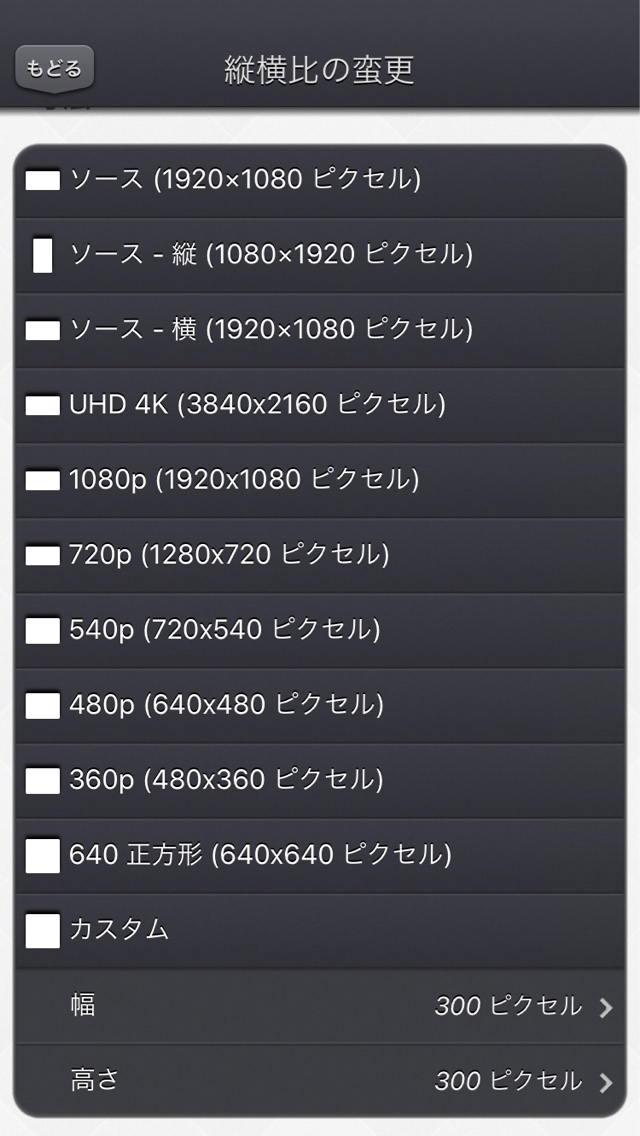Viewport: 640px width, 1136px height.
Task: Choose ソース - 横 (1920×1080) ratio
Action: pos(320,330)
